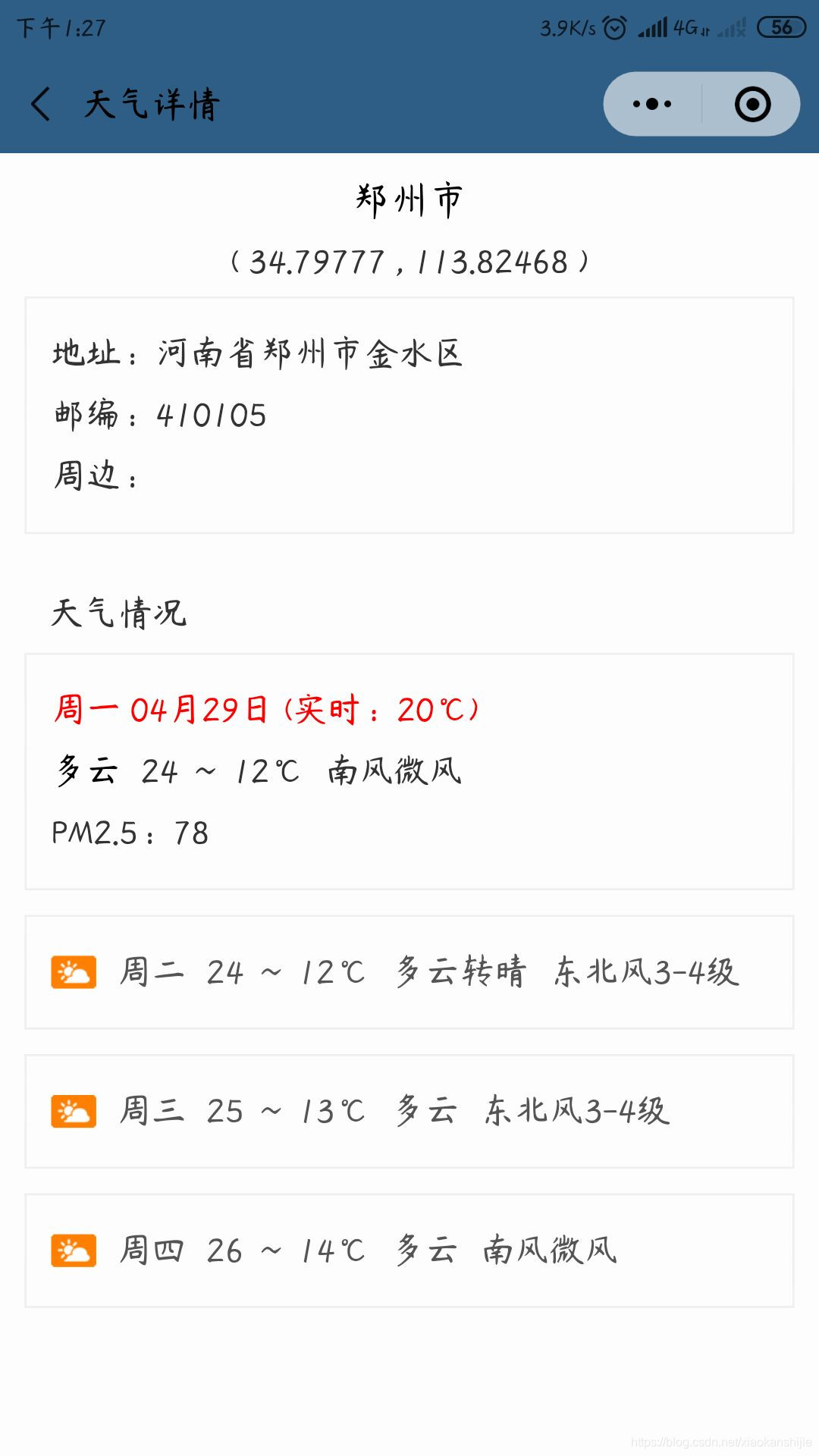Open the mini program three-dot menu
Viewport: 819px width, 1456px height.
(x=652, y=104)
